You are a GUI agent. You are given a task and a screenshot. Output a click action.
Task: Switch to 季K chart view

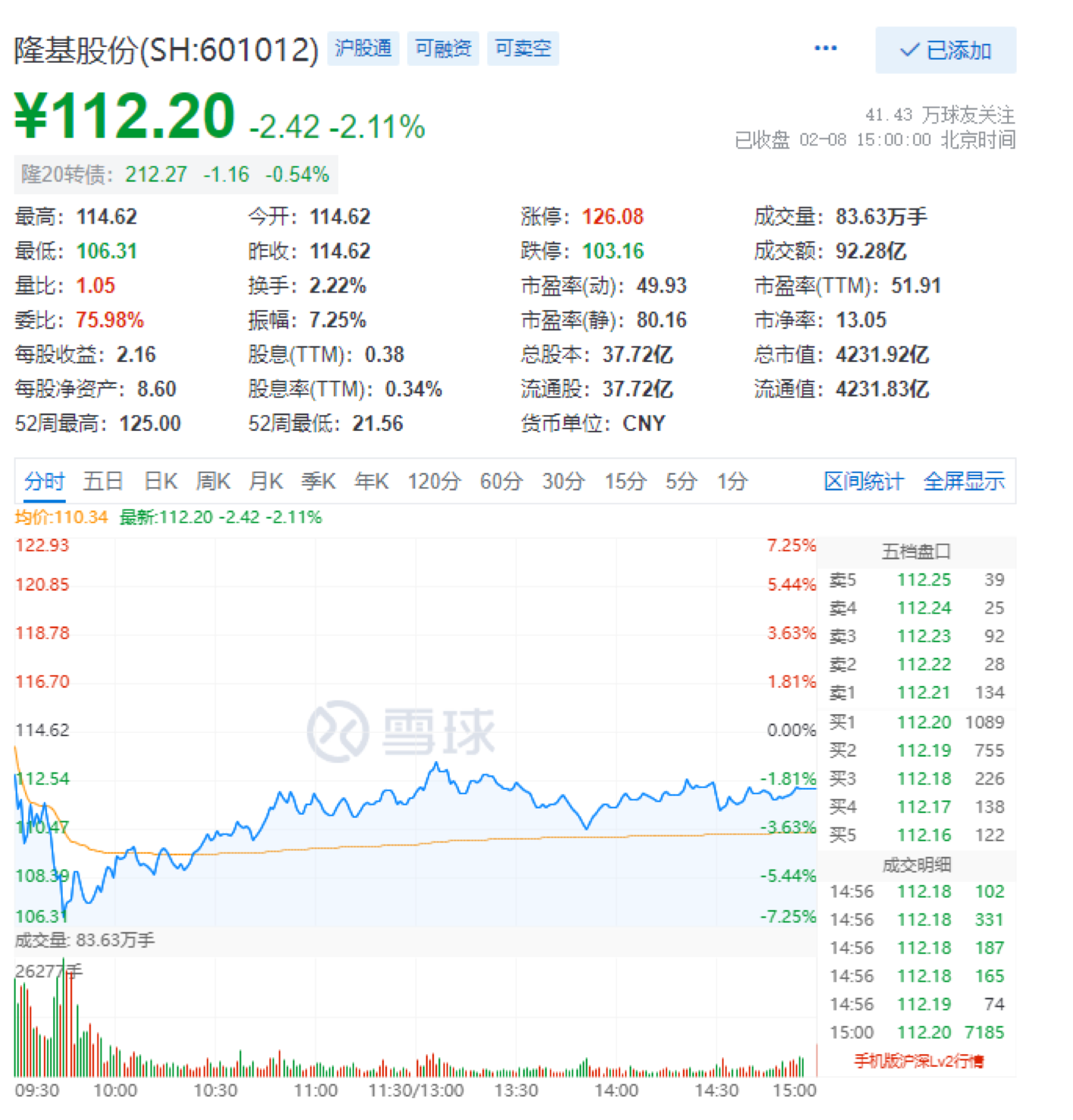(318, 481)
